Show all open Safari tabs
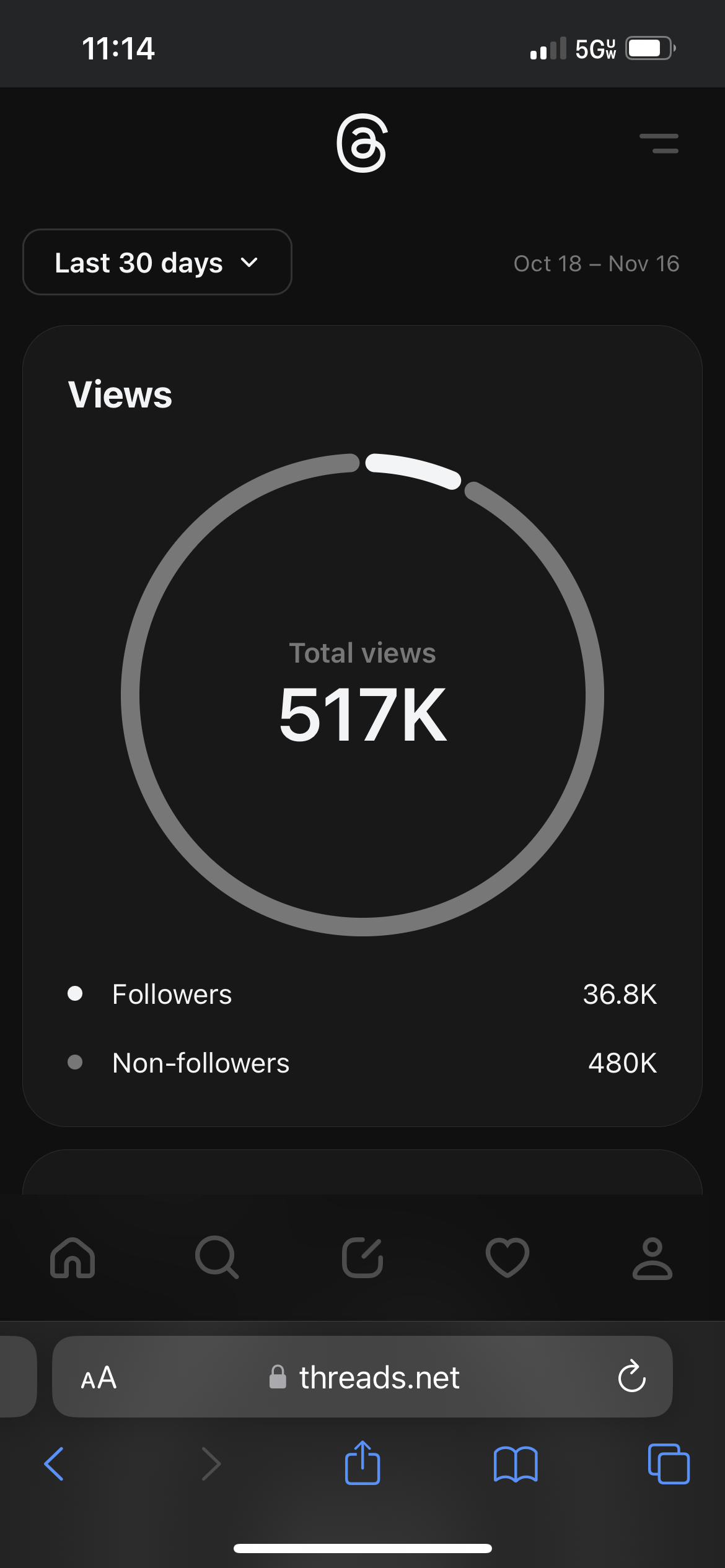This screenshot has height=1568, width=725. pyautogui.click(x=668, y=1464)
